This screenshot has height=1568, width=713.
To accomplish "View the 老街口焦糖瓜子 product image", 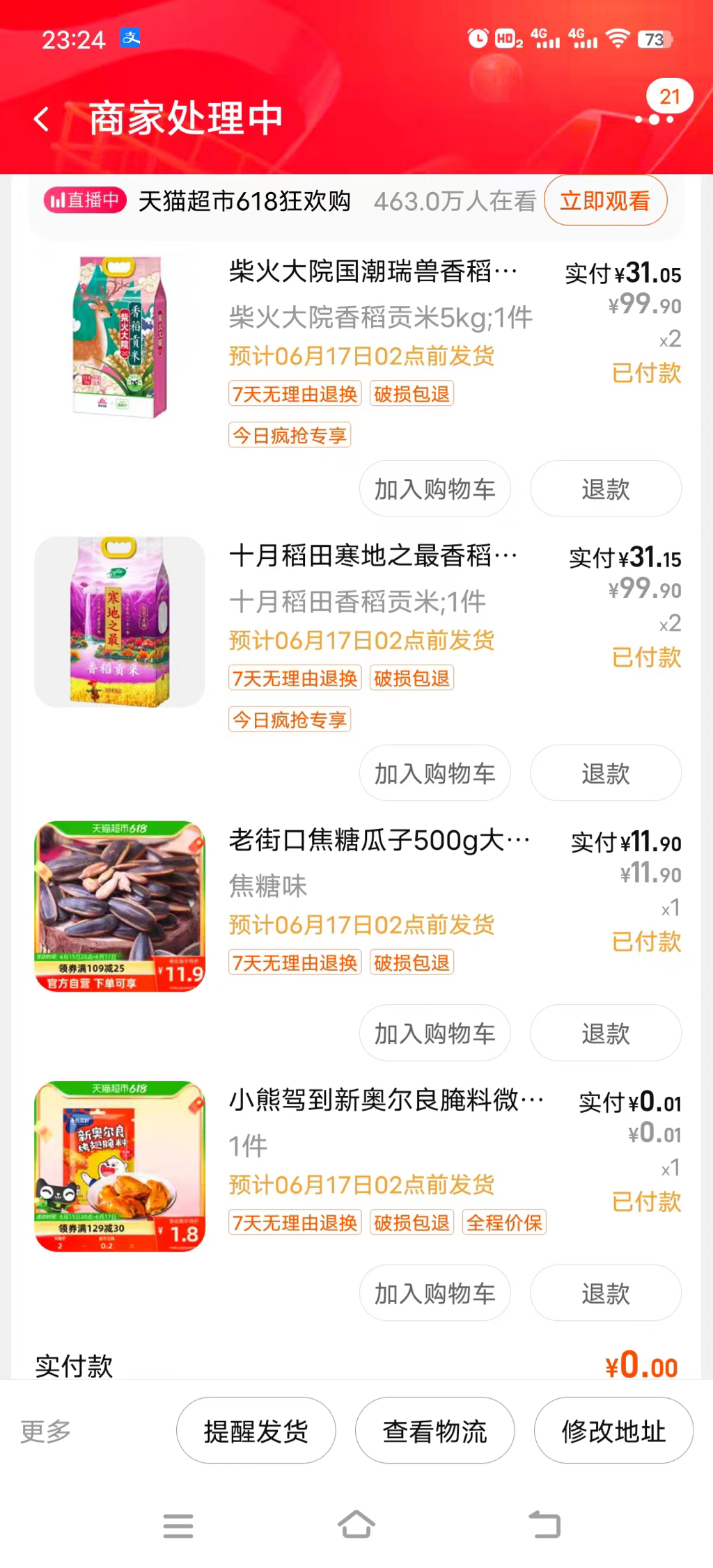I will [120, 906].
